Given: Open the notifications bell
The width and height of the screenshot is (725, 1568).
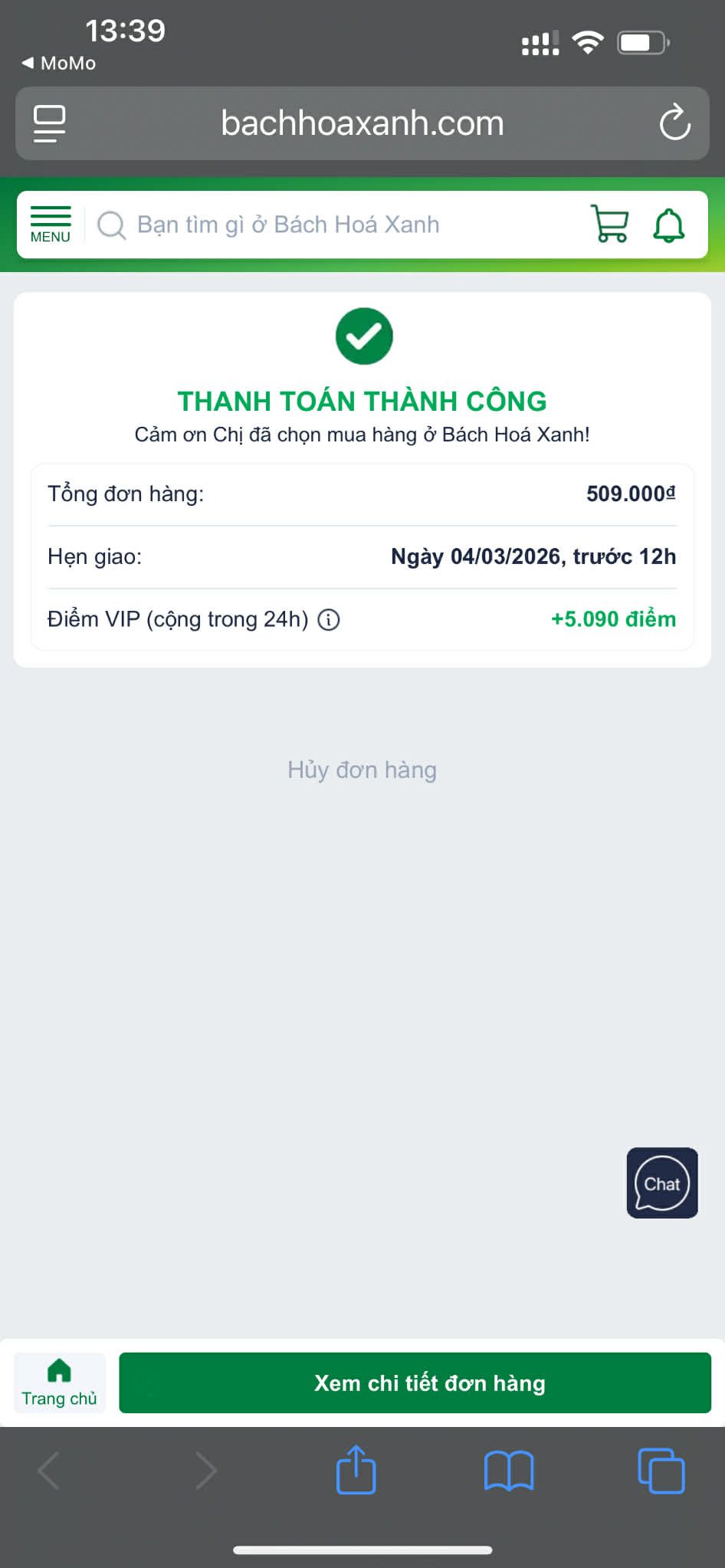Looking at the screenshot, I should [668, 225].
